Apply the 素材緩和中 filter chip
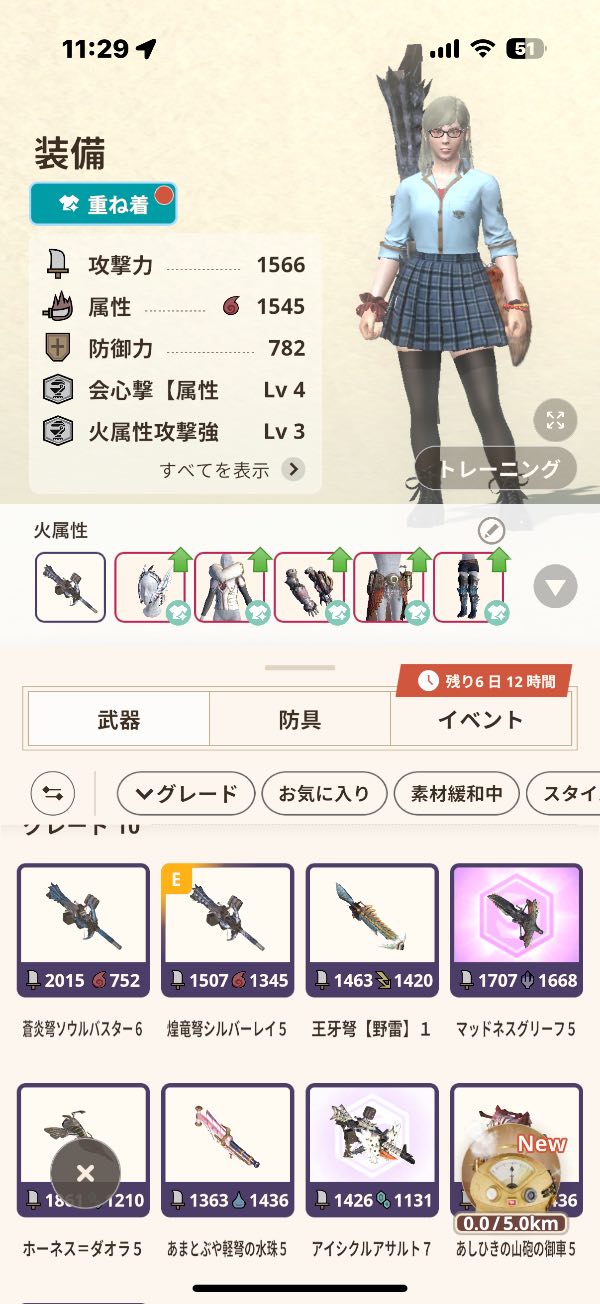This screenshot has width=600, height=1304. [x=456, y=794]
